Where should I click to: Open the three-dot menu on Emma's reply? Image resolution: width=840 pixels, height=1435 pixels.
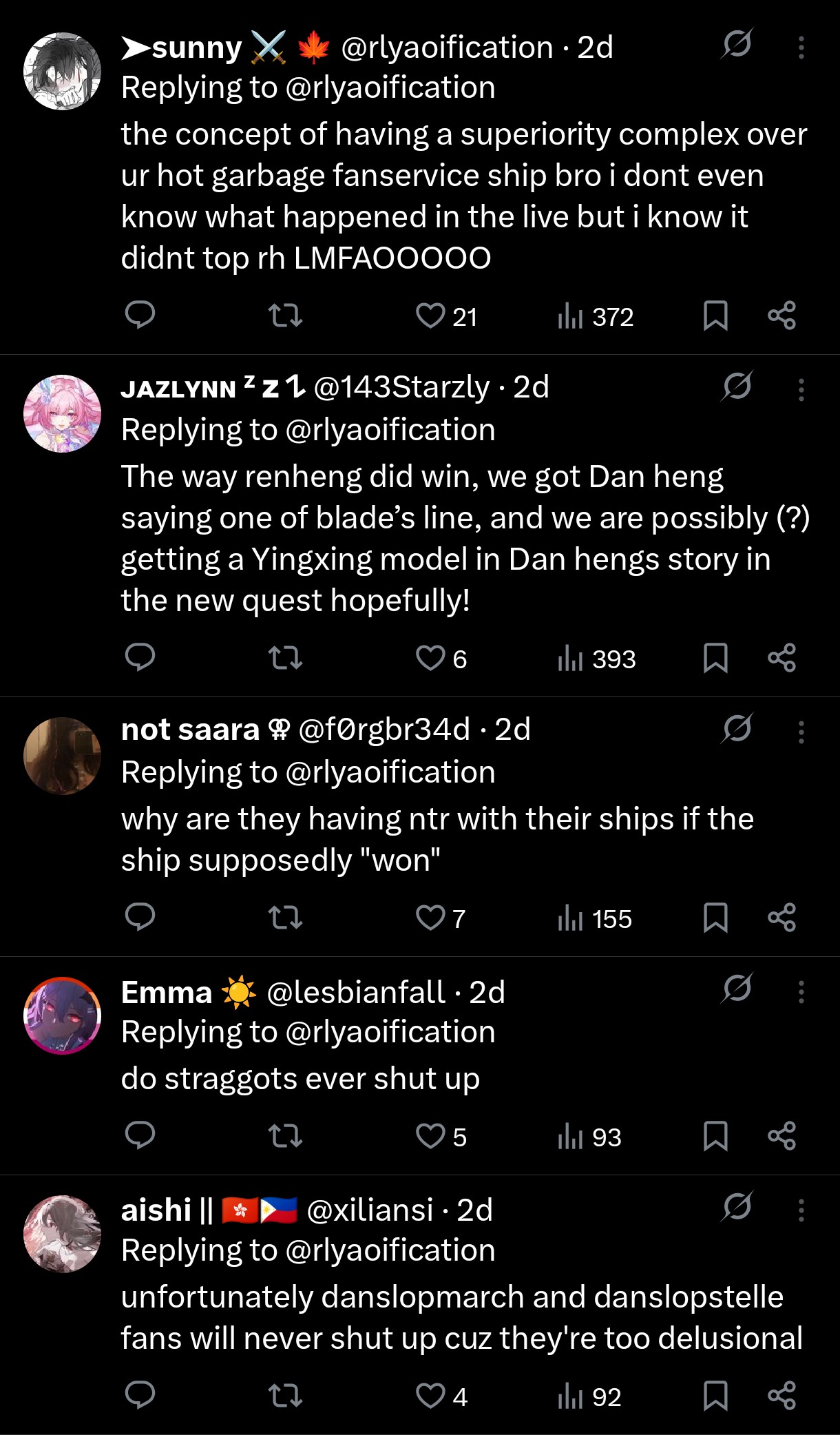801,992
